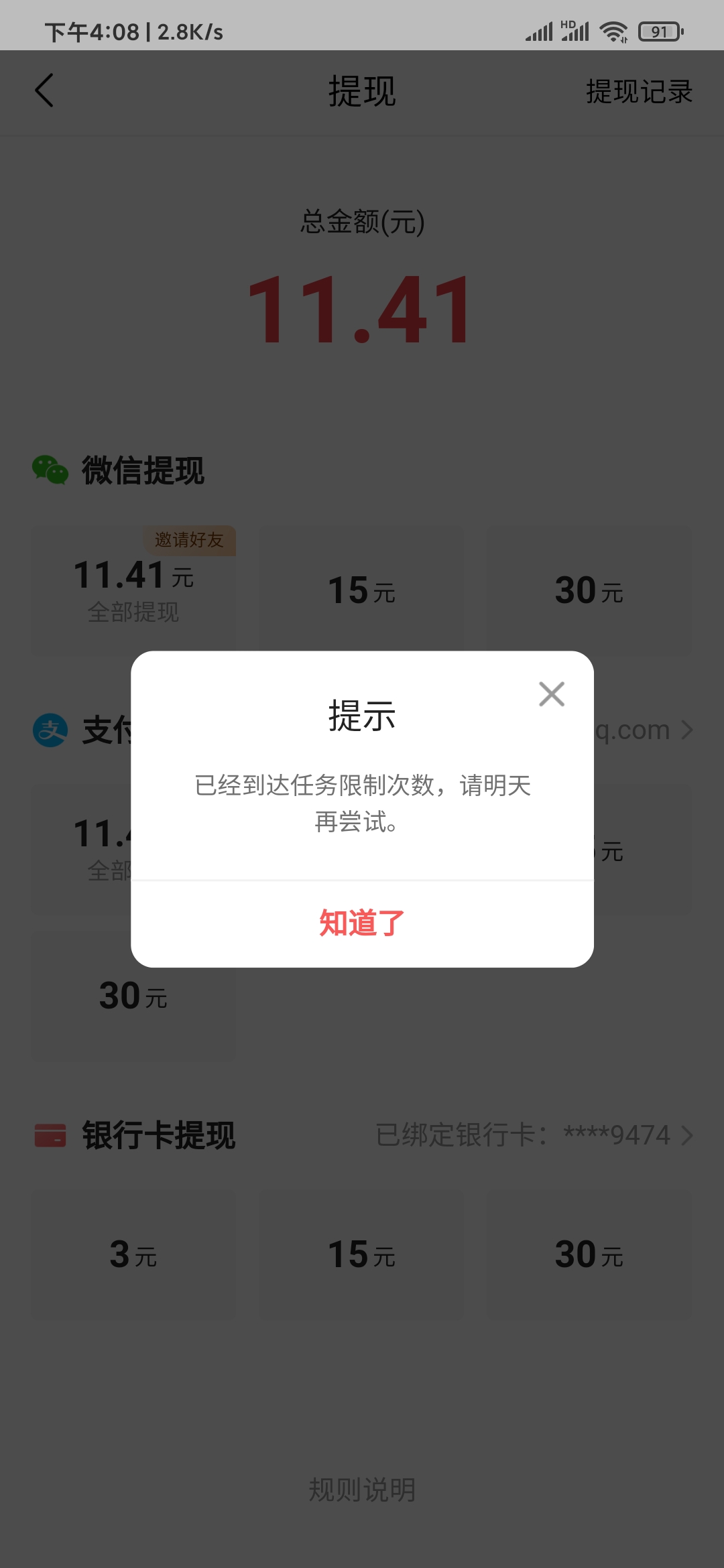The height and width of the screenshot is (1568, 724).
Task: Select the 15元 WeChat withdrawal amount
Action: pos(361,590)
